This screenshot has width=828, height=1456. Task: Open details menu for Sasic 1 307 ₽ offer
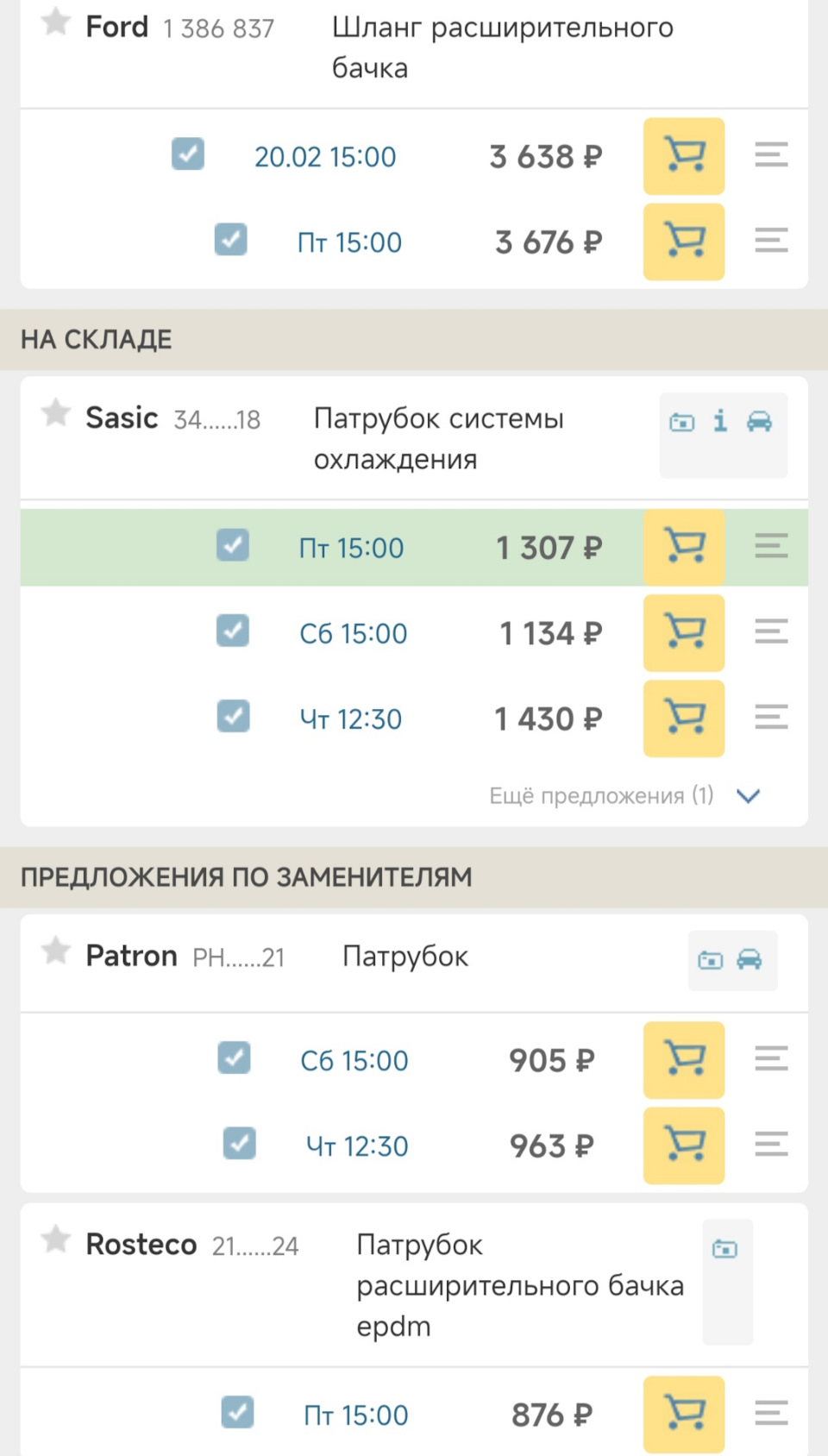772,545
